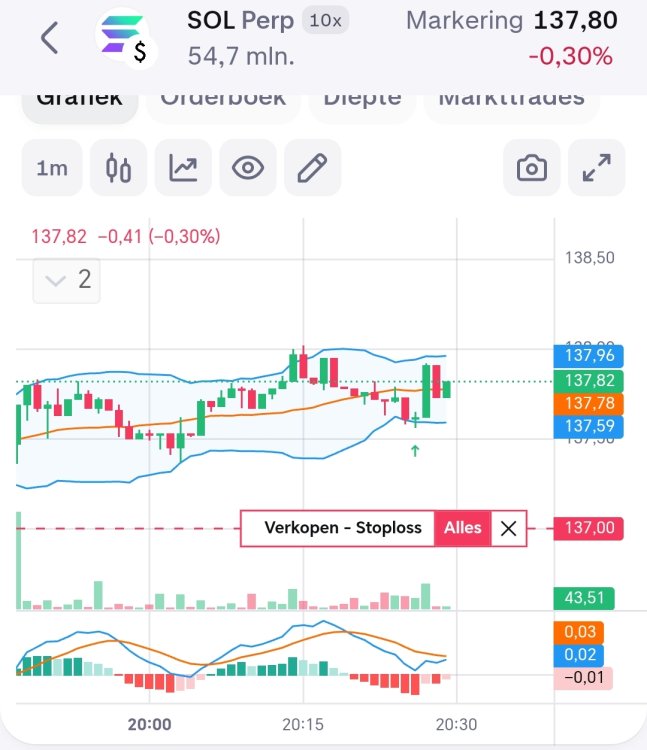Open the chart indicators menu

[x=183, y=168]
